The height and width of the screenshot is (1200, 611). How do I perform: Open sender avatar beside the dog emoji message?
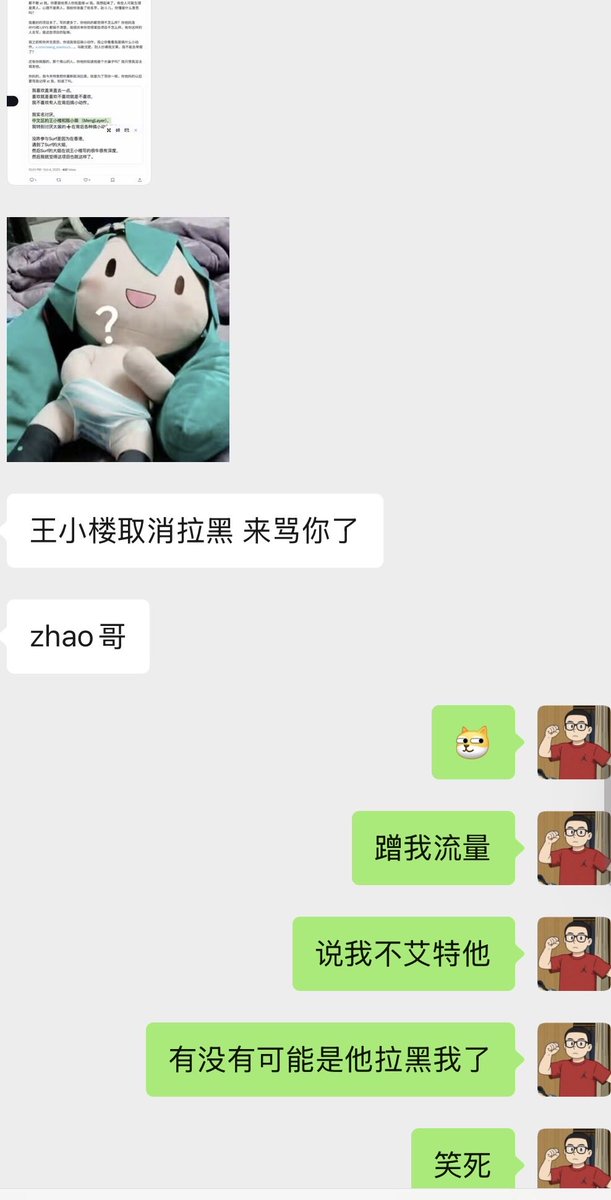click(x=573, y=742)
